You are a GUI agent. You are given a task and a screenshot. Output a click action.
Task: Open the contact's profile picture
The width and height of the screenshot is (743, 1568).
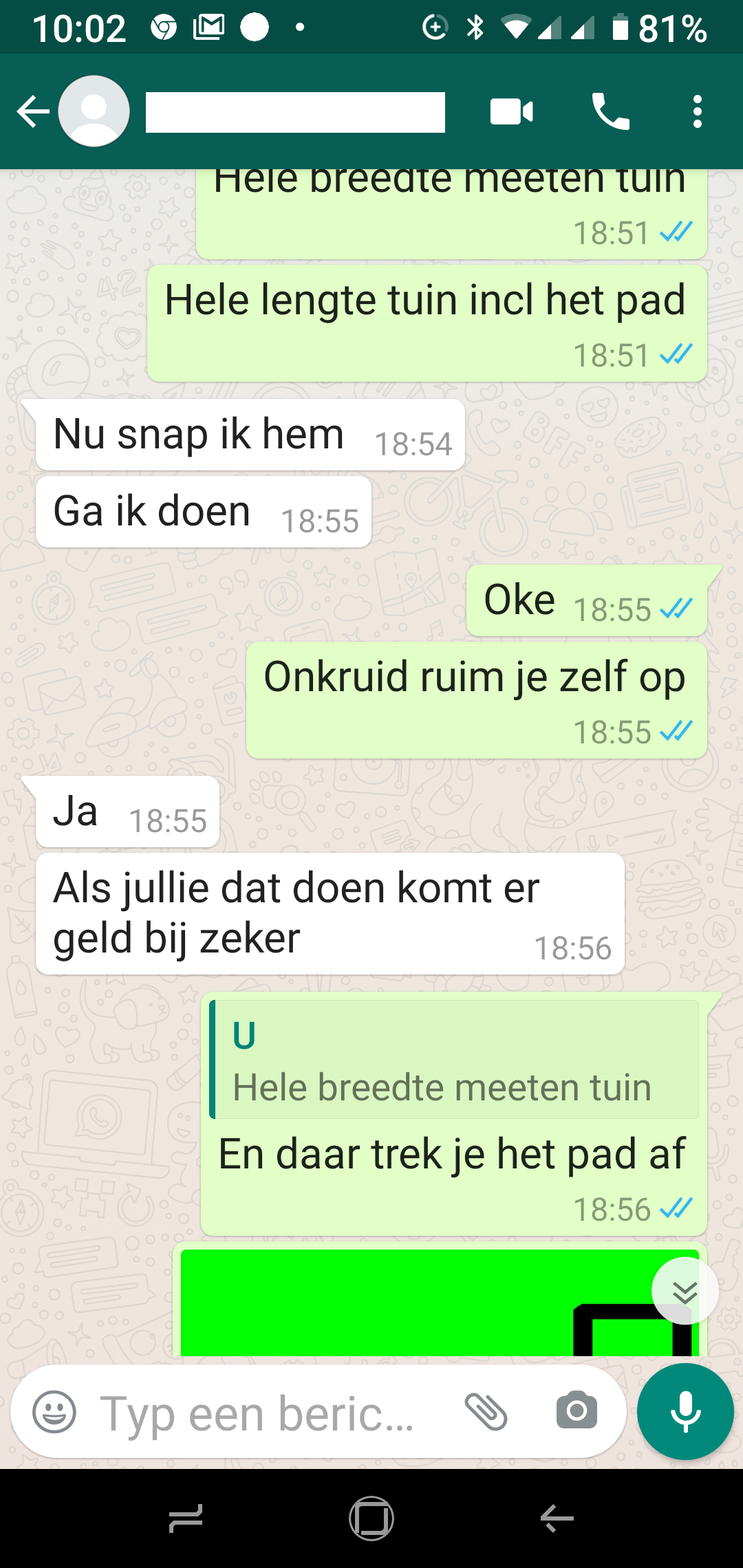[x=94, y=112]
